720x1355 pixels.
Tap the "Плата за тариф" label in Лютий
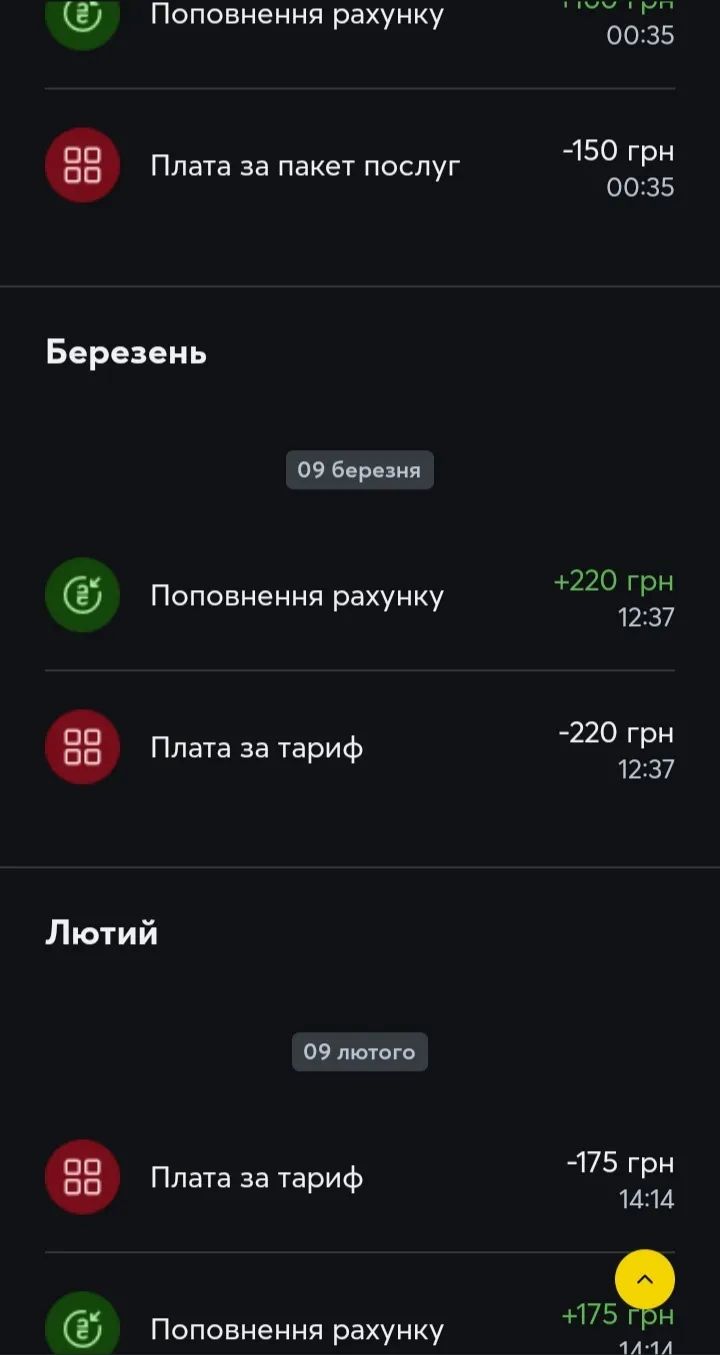point(256,1177)
